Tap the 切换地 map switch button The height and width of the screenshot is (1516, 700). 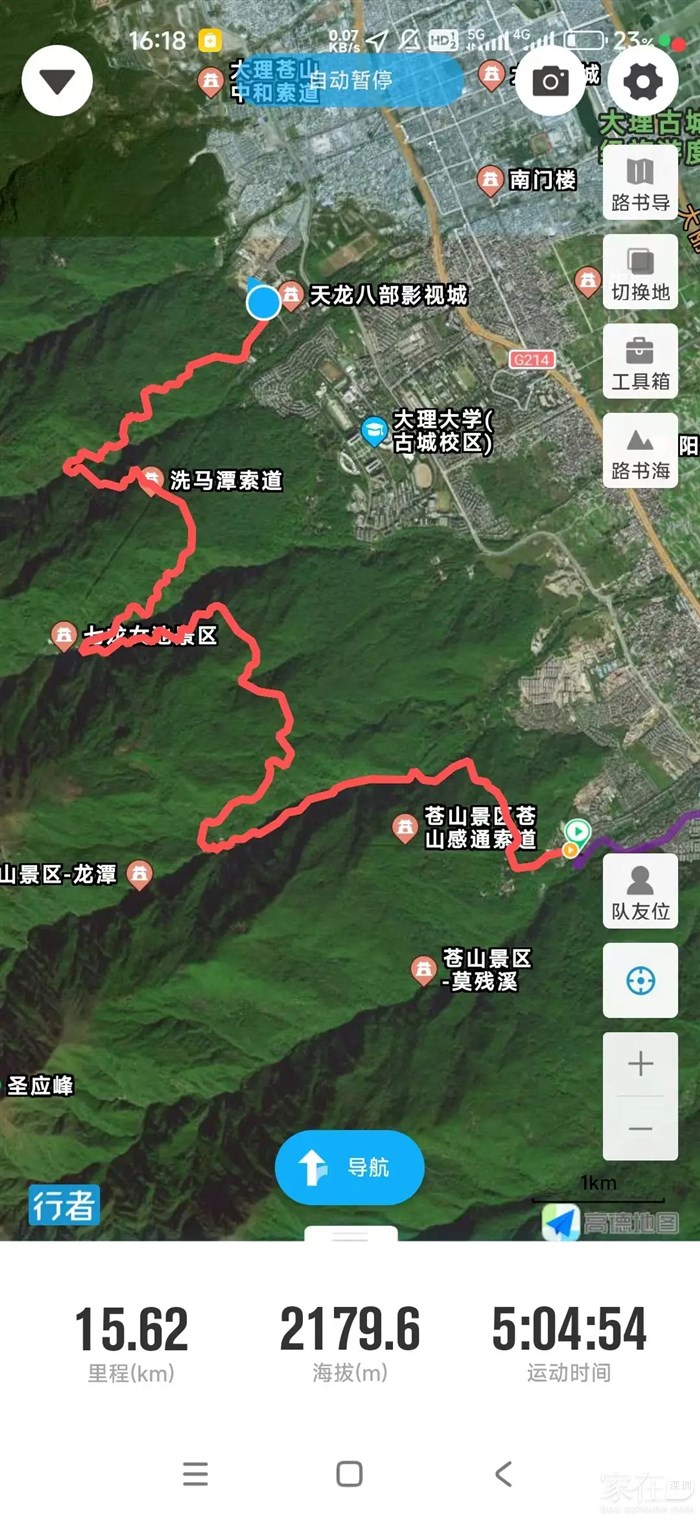click(x=640, y=271)
